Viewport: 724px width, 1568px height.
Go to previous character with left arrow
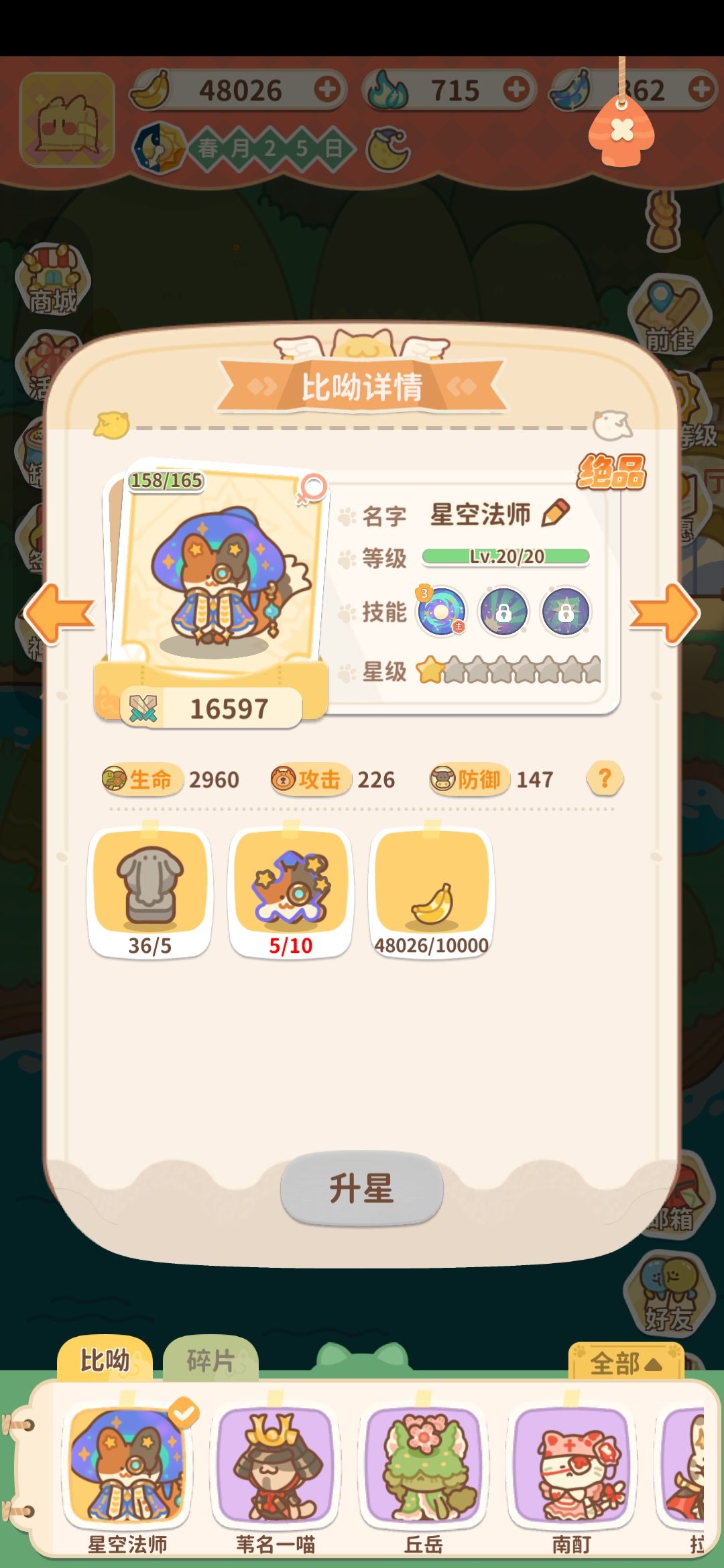tap(59, 612)
